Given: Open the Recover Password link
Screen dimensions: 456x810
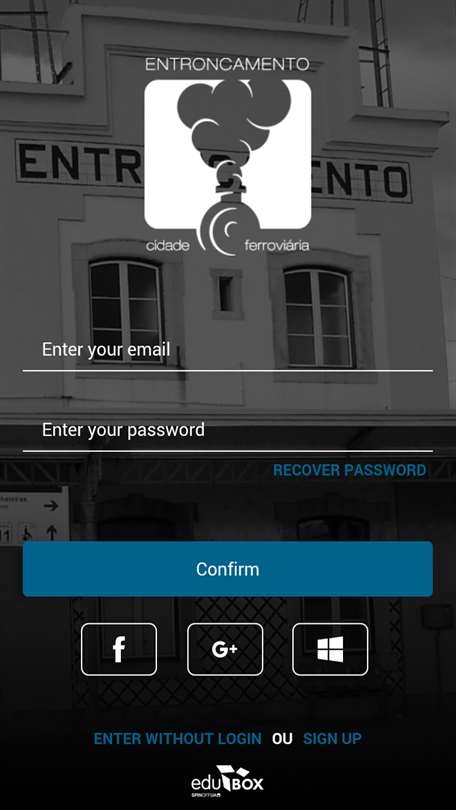Looking at the screenshot, I should (x=350, y=471).
